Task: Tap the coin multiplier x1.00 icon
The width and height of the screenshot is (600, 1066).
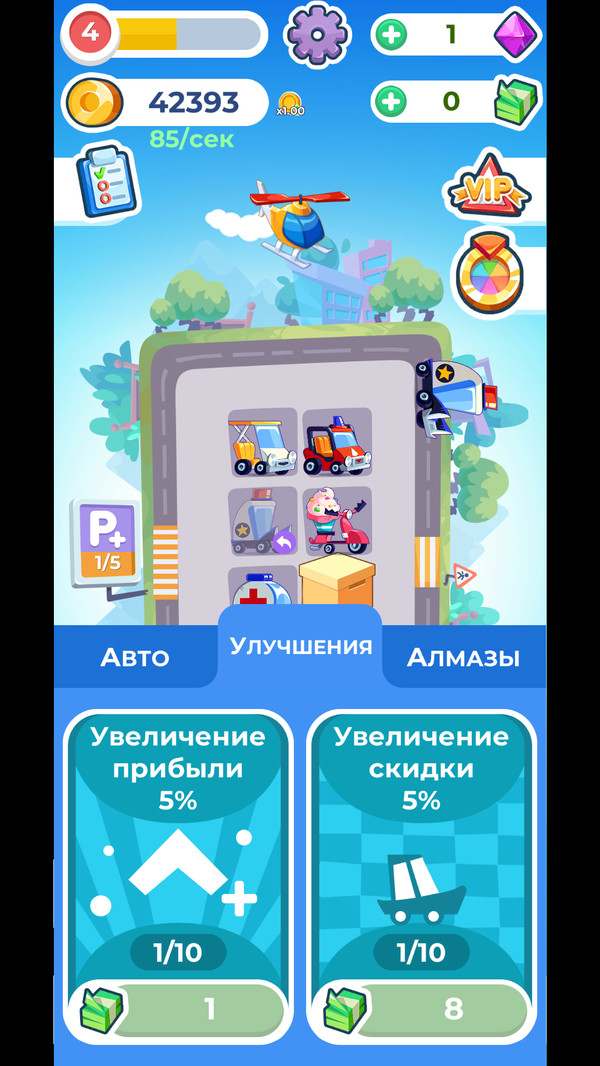Action: click(x=290, y=103)
